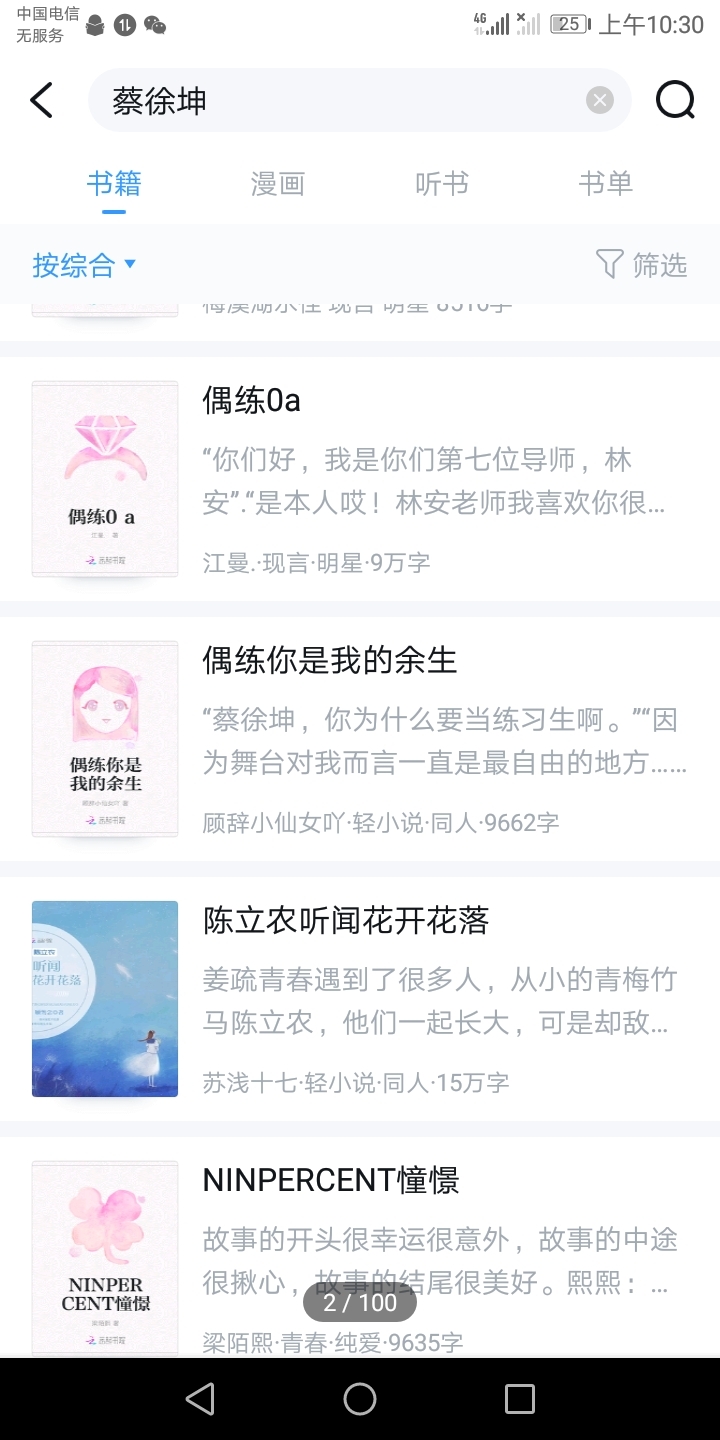The height and width of the screenshot is (1440, 720).
Task: Select the 书籍 tab
Action: point(114,184)
